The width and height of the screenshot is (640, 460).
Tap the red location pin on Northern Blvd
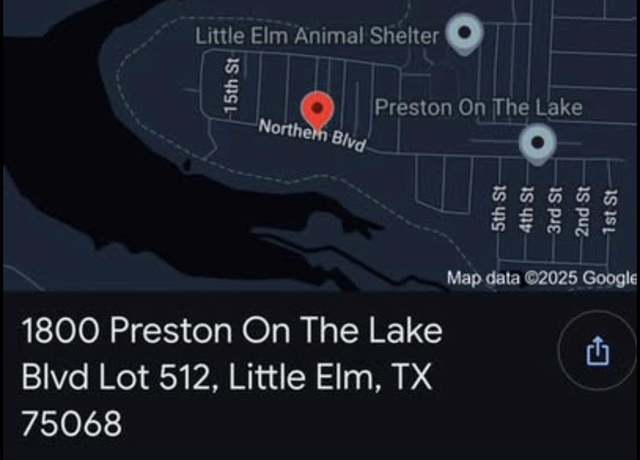[317, 107]
